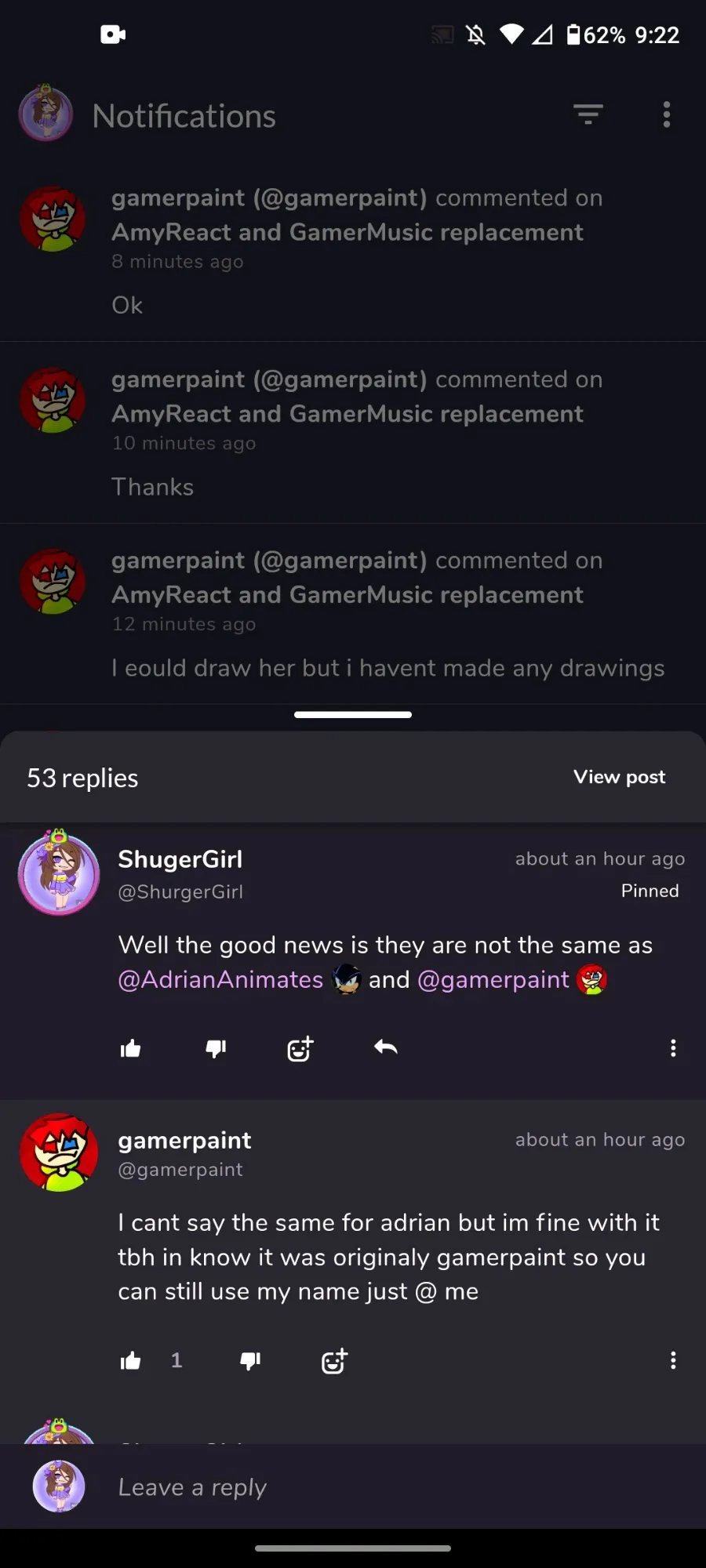Open more options on gamerpaint's reply
This screenshot has width=706, height=1568.
(x=672, y=1360)
